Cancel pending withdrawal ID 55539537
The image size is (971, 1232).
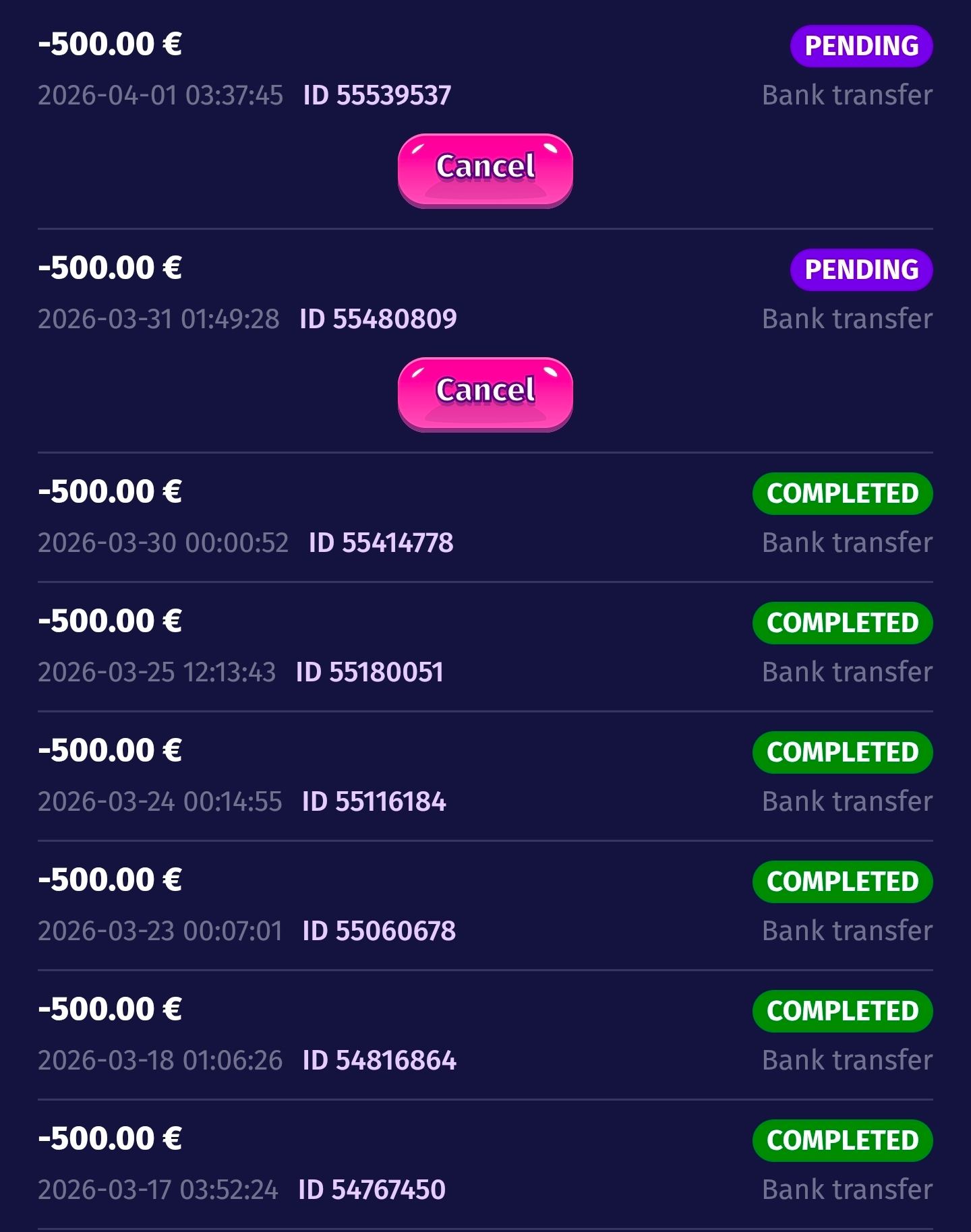[485, 168]
